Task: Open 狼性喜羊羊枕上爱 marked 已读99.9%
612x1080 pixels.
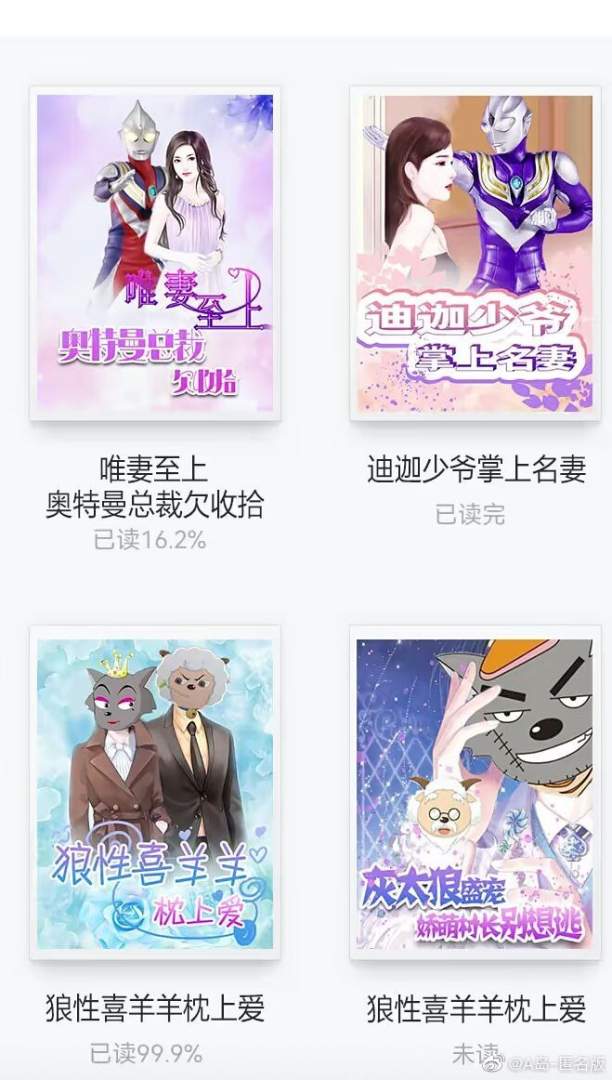Action: (x=155, y=792)
